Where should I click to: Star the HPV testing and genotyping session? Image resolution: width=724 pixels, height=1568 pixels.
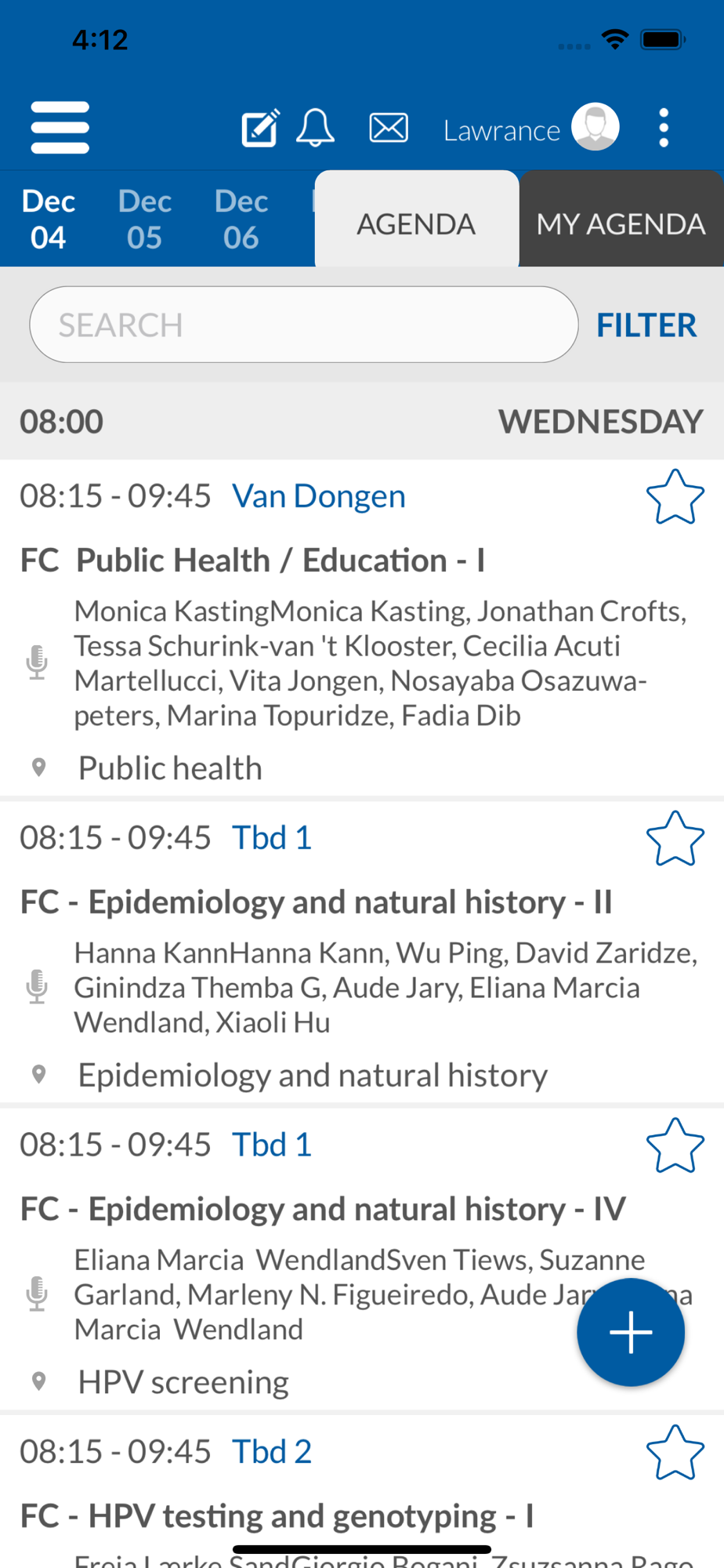(x=675, y=1453)
